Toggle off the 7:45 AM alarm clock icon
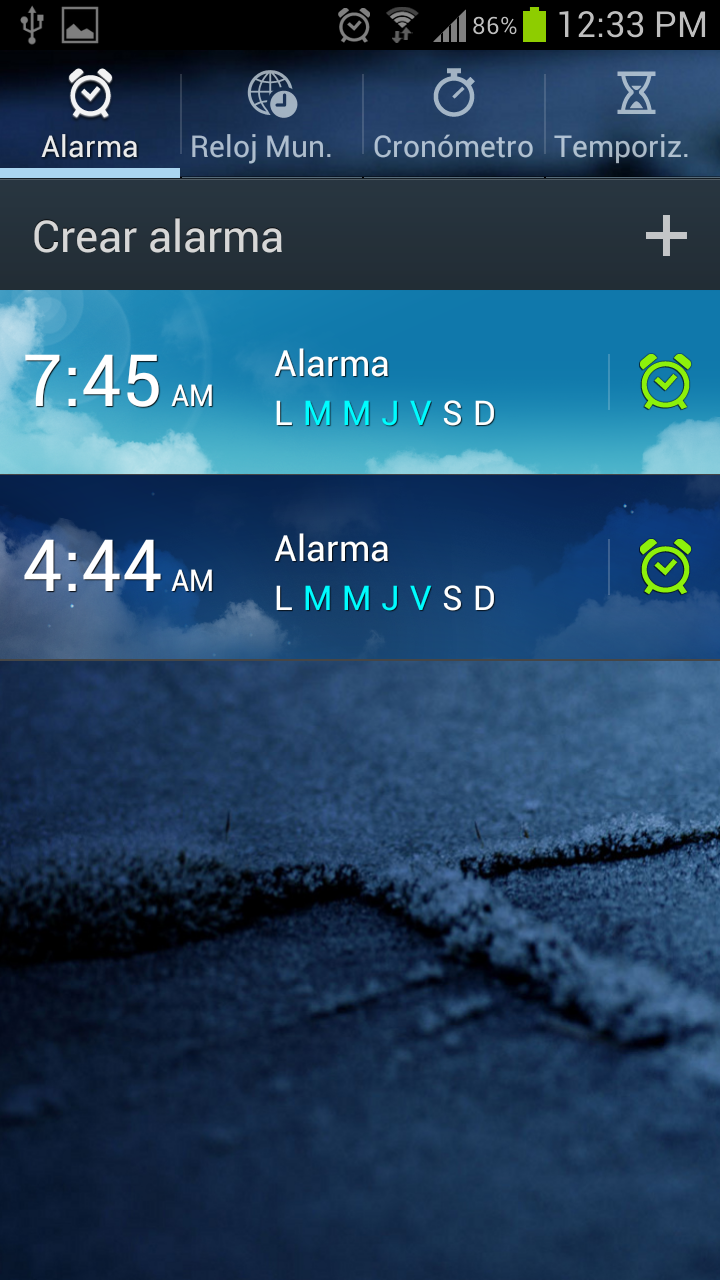This screenshot has width=720, height=1280. point(665,382)
